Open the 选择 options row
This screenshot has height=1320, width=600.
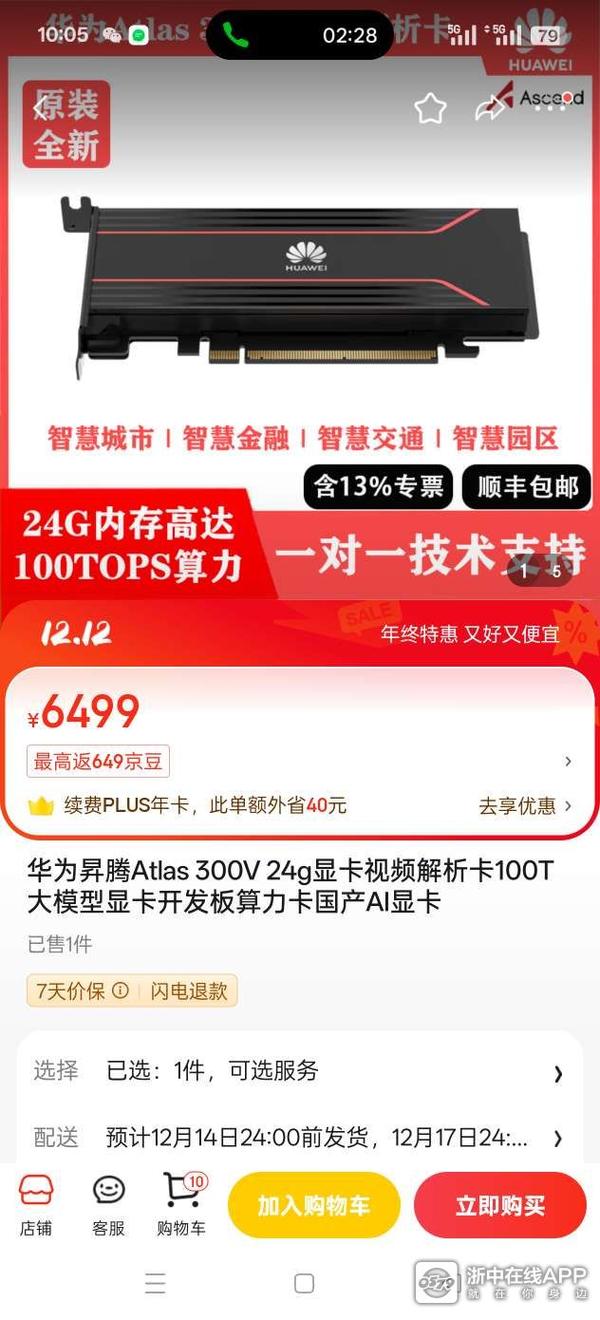[299, 1071]
